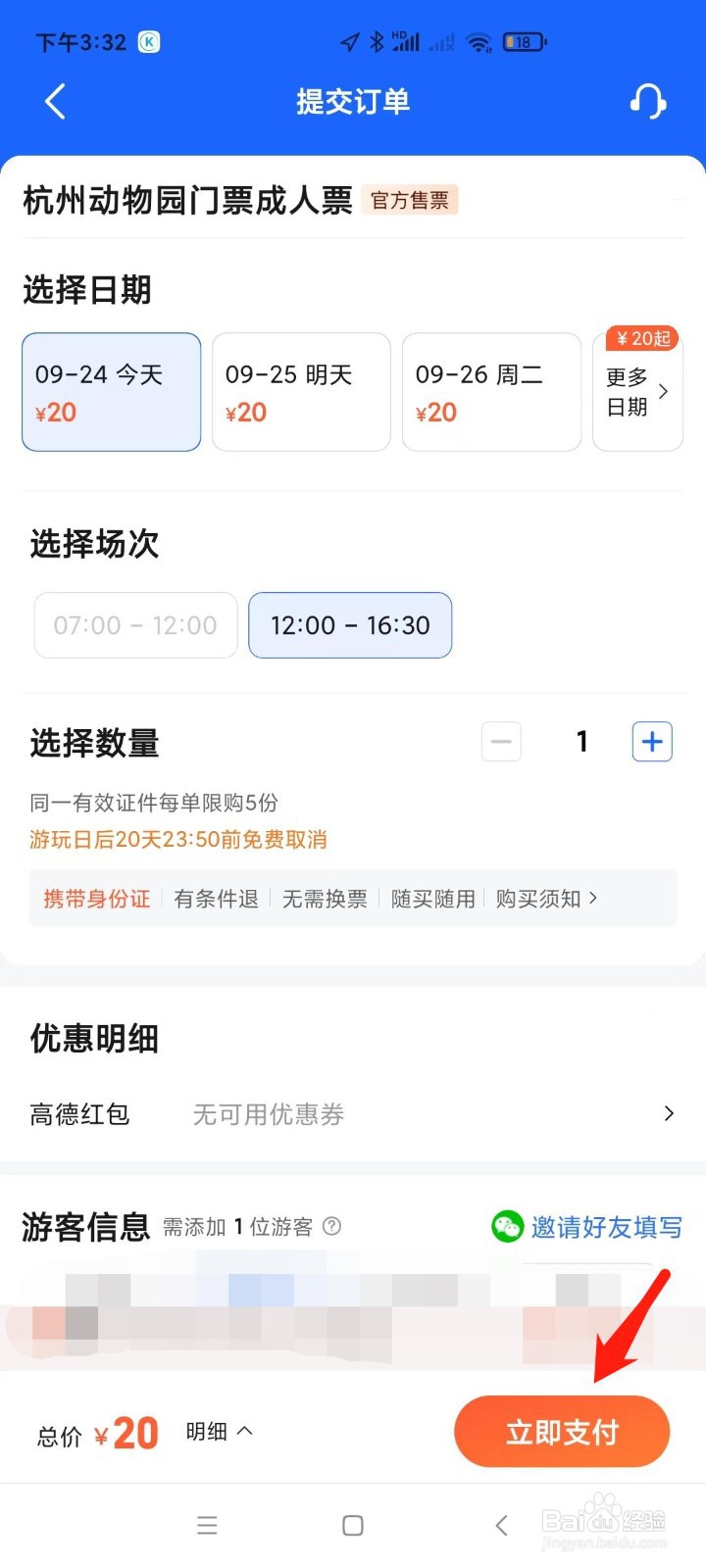Decrease ticket quantity with minus

coord(501,742)
